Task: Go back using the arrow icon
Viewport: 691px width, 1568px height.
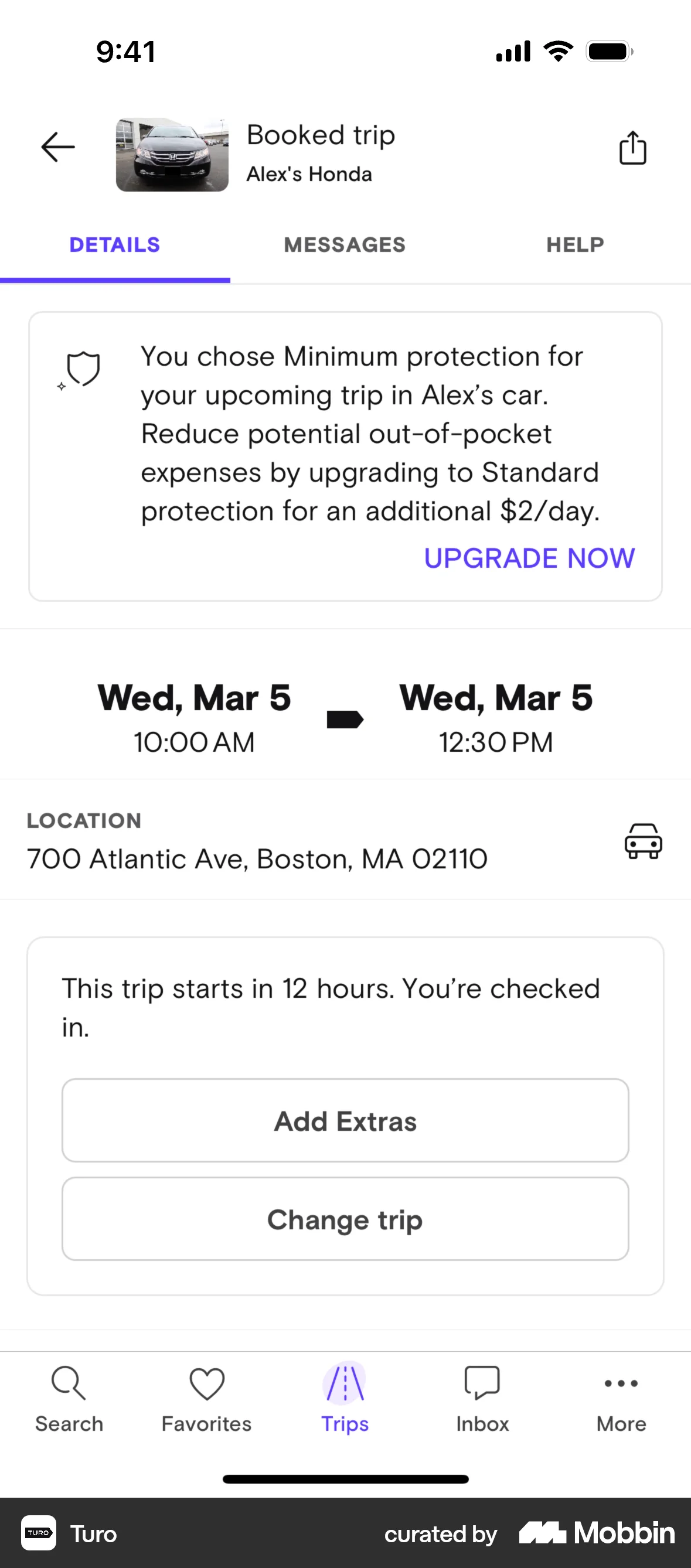Action: (57, 146)
